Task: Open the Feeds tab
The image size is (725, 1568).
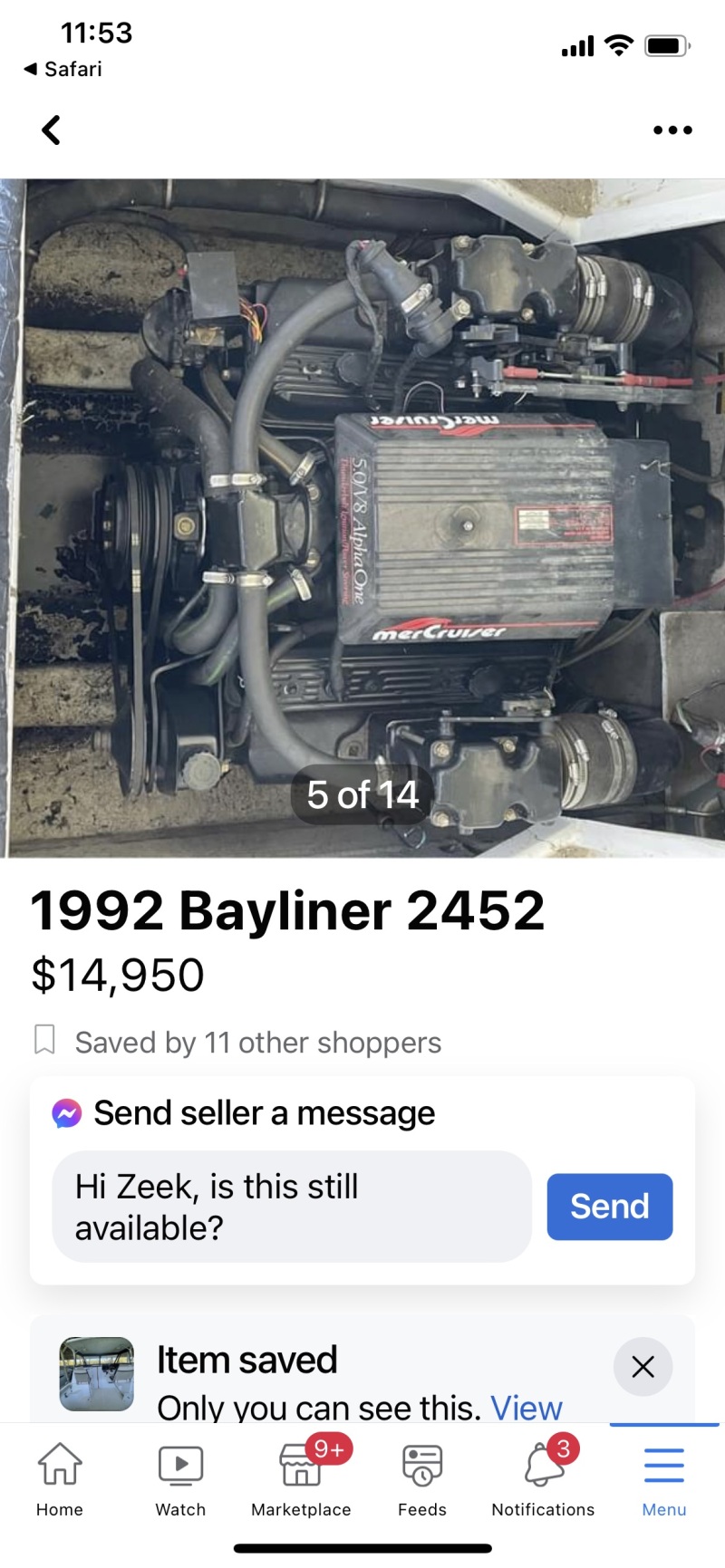Action: (422, 1479)
